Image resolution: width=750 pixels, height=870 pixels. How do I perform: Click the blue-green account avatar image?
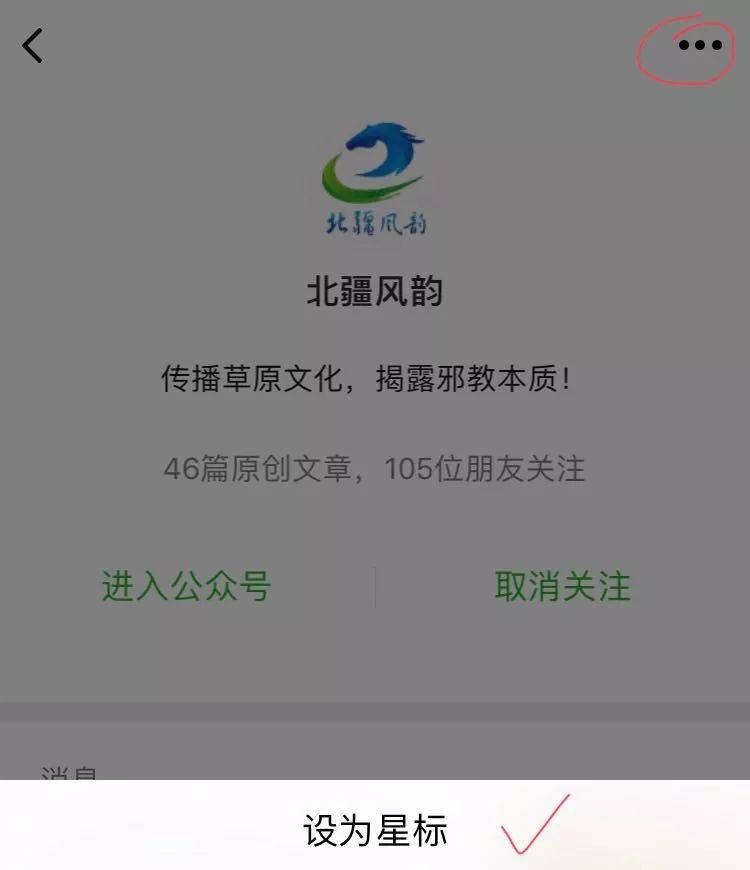click(375, 175)
